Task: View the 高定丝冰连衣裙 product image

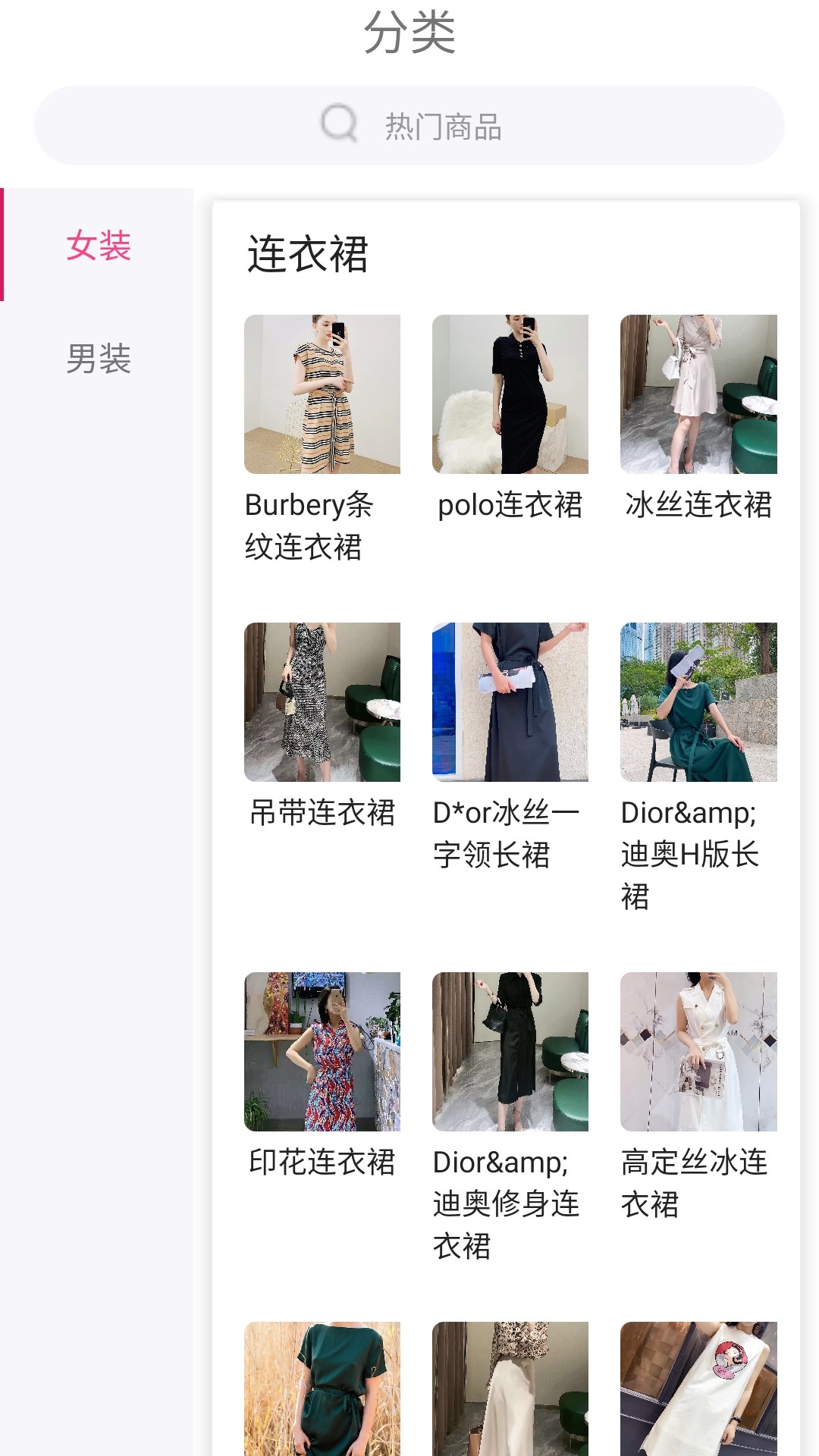Action: (x=699, y=1052)
